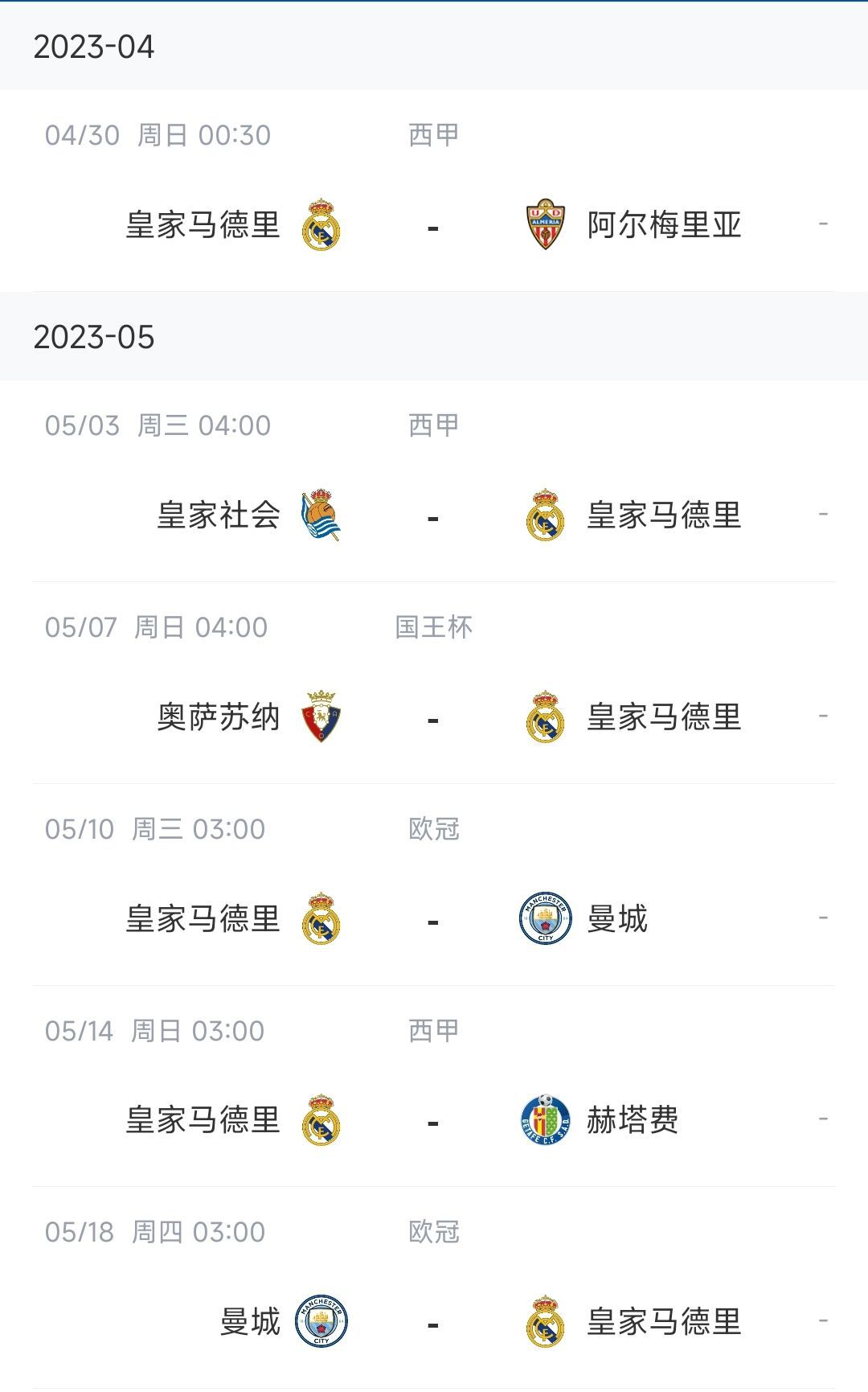Open the 05/07 Copa del Rey Osasuna match
Image resolution: width=868 pixels, height=1392 pixels.
click(x=434, y=683)
